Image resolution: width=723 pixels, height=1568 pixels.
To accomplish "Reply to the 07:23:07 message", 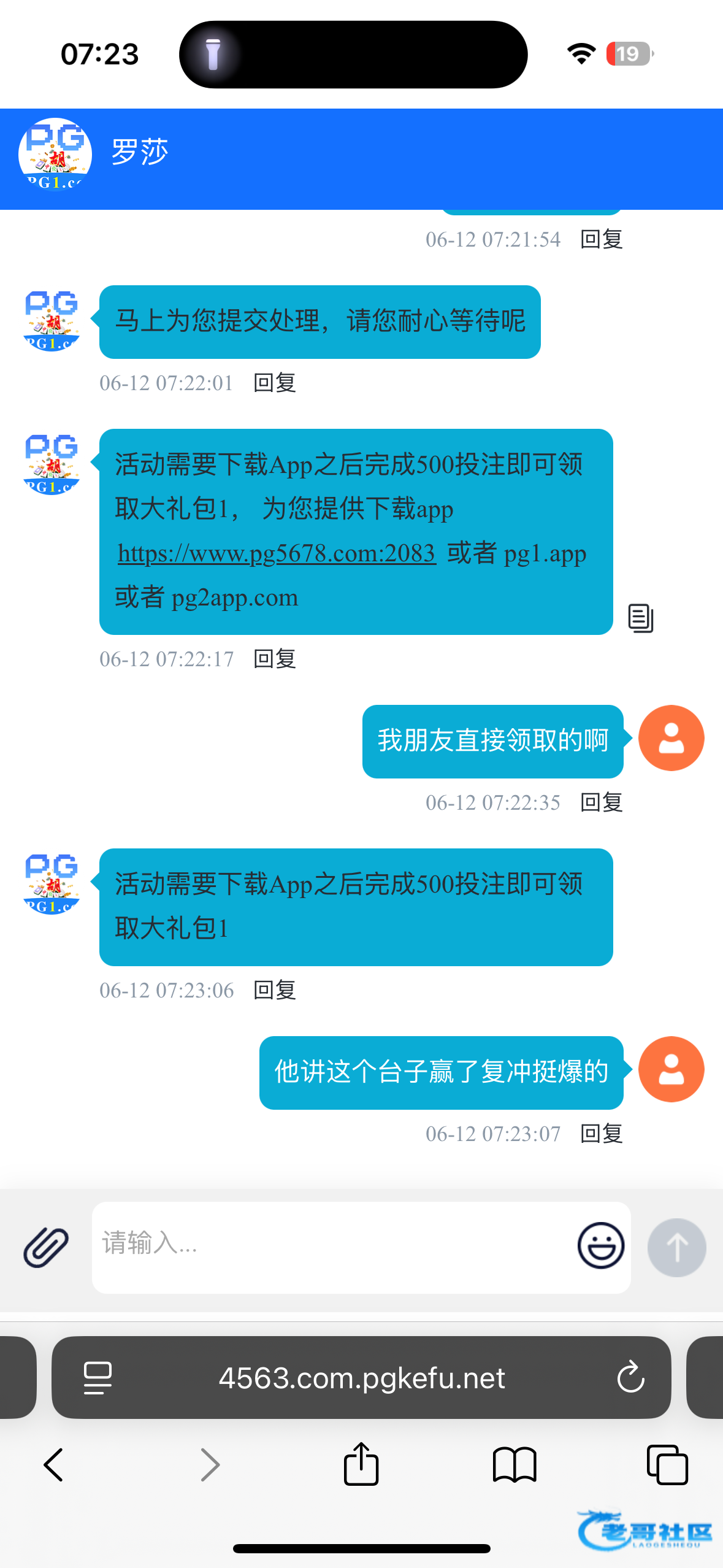I will [601, 1134].
